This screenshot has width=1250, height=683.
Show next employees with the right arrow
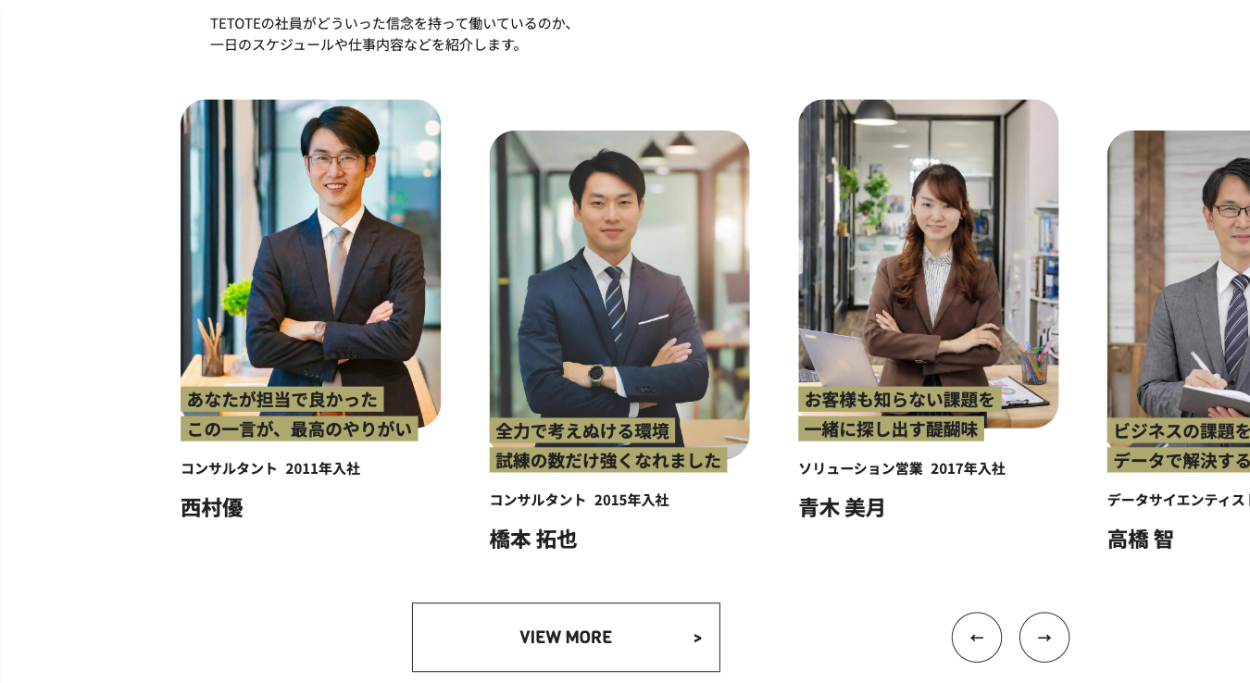coord(1044,637)
